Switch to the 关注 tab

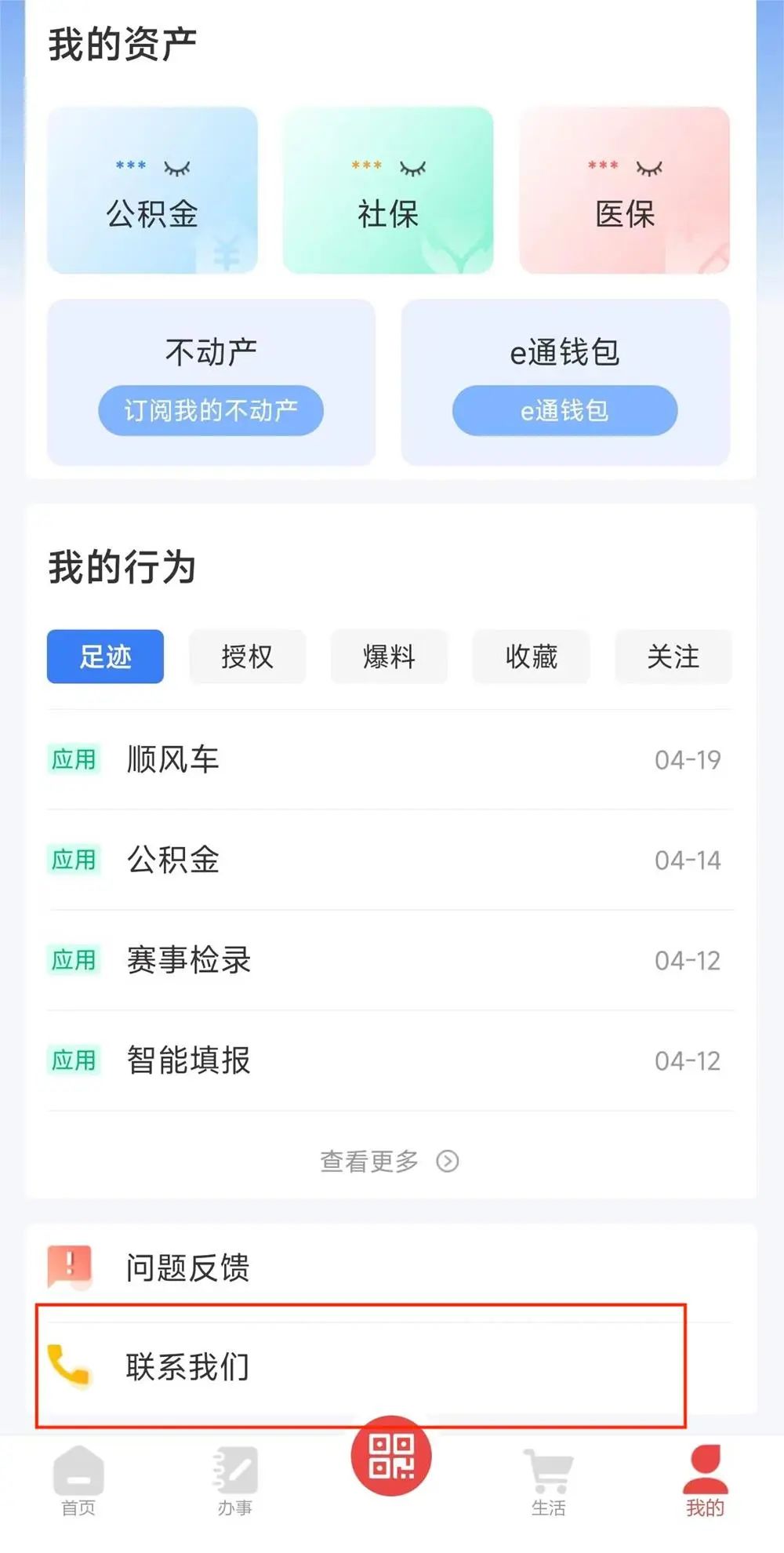tap(673, 656)
